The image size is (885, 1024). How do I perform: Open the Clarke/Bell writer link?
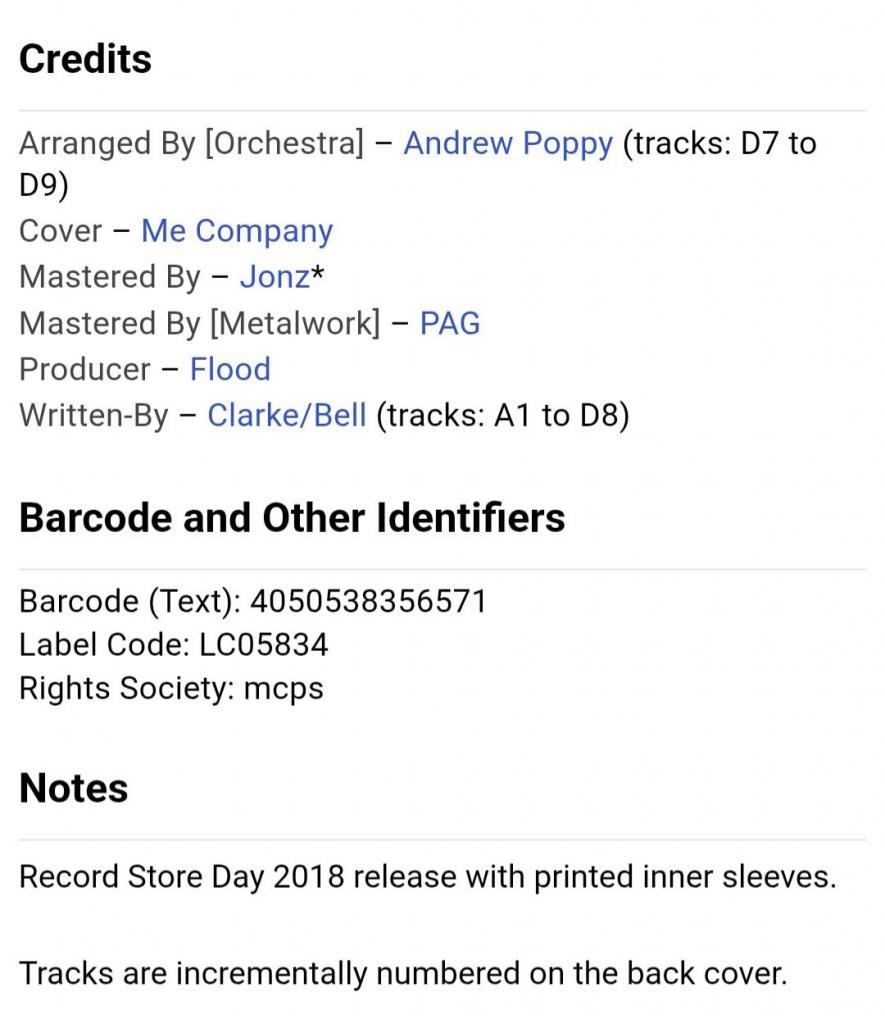[x=286, y=415]
